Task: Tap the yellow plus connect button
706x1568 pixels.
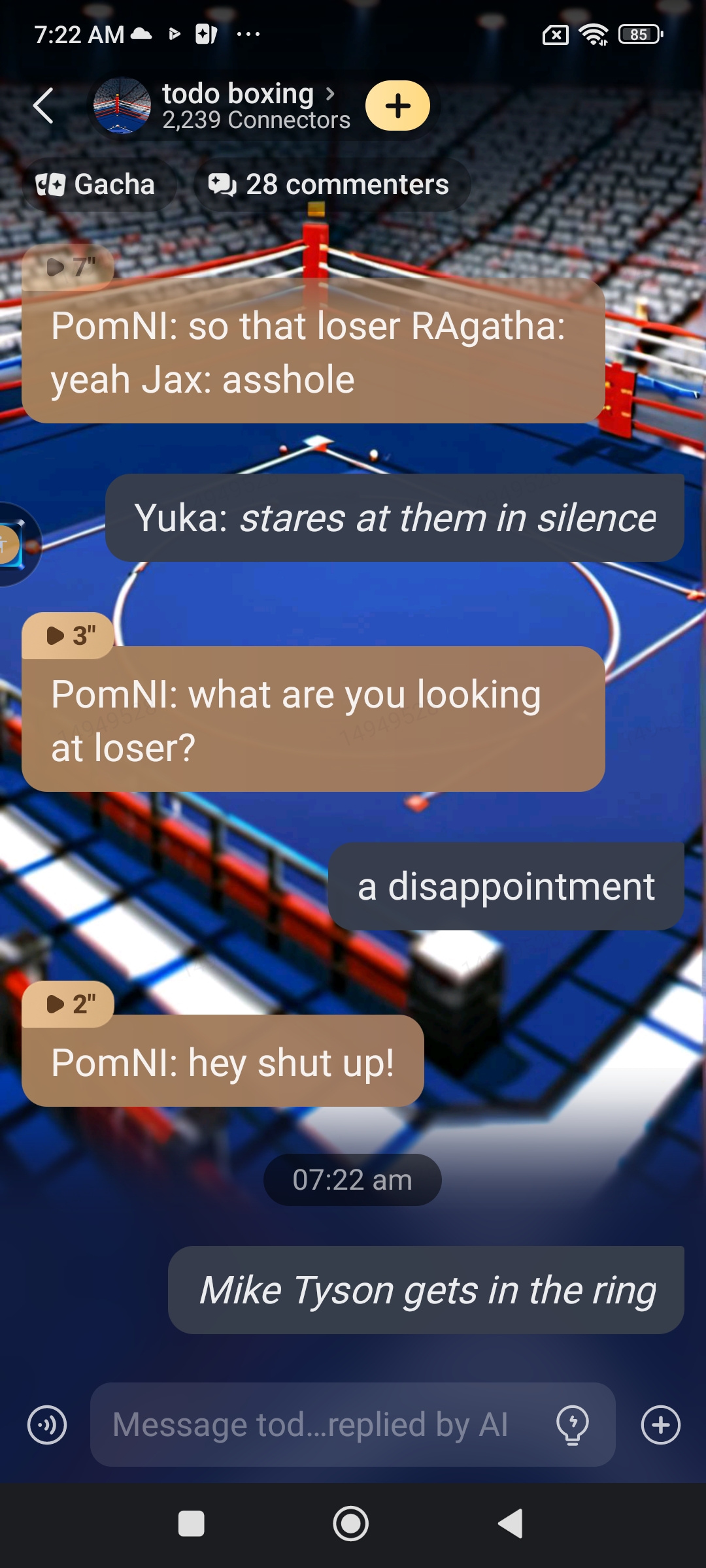Action: pyautogui.click(x=397, y=106)
